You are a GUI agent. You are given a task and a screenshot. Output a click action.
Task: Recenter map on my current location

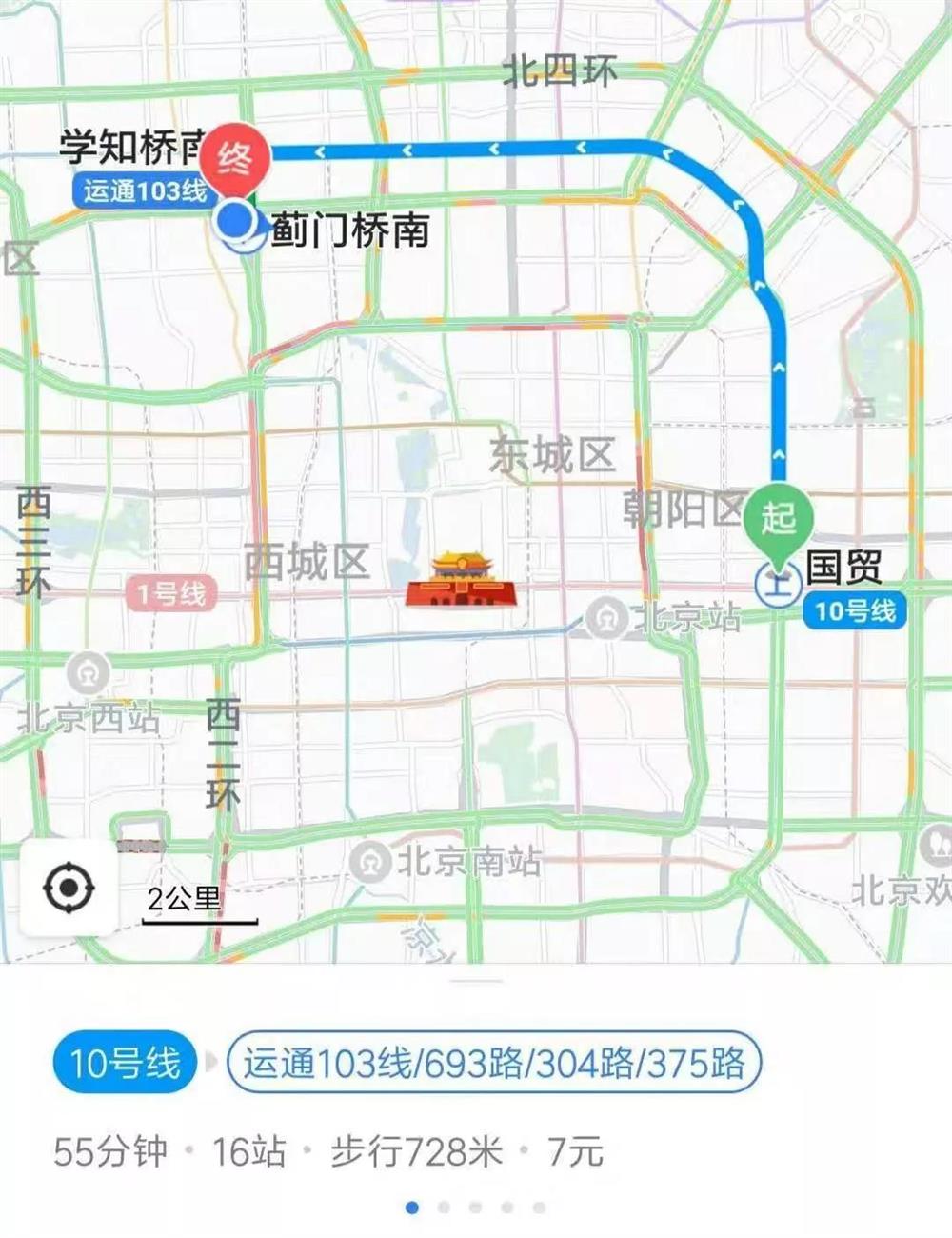(69, 889)
